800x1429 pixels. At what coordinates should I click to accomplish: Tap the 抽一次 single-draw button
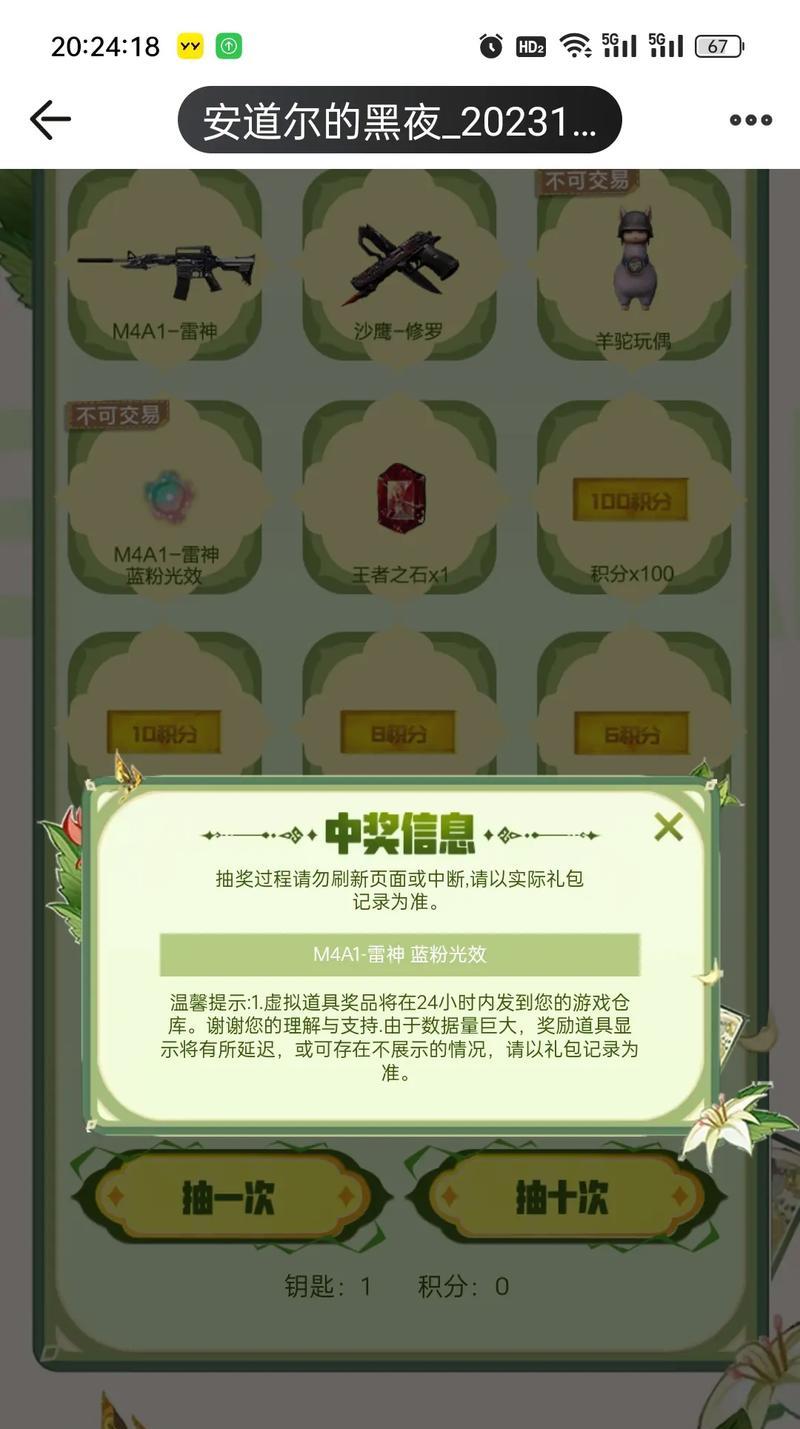[228, 1196]
